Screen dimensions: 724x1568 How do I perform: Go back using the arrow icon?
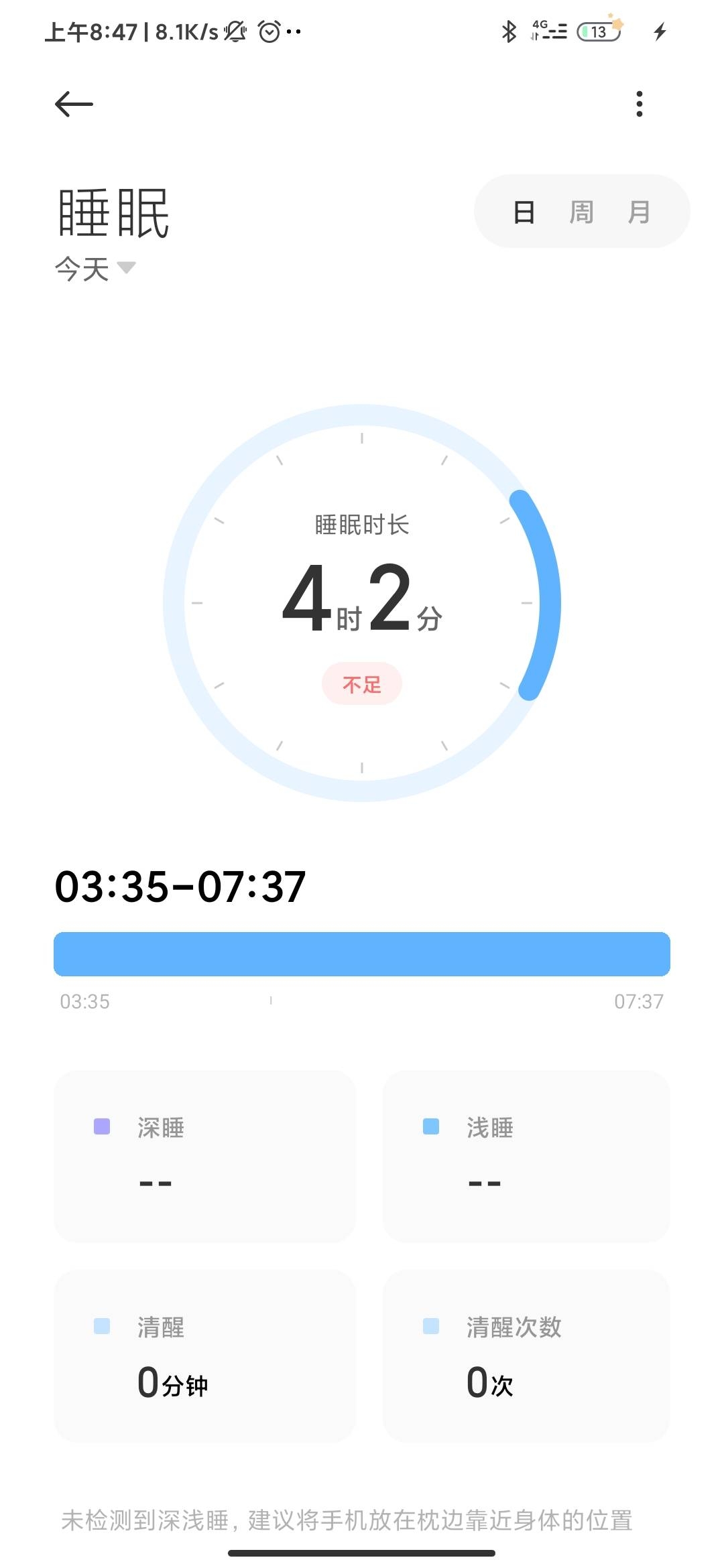[74, 105]
